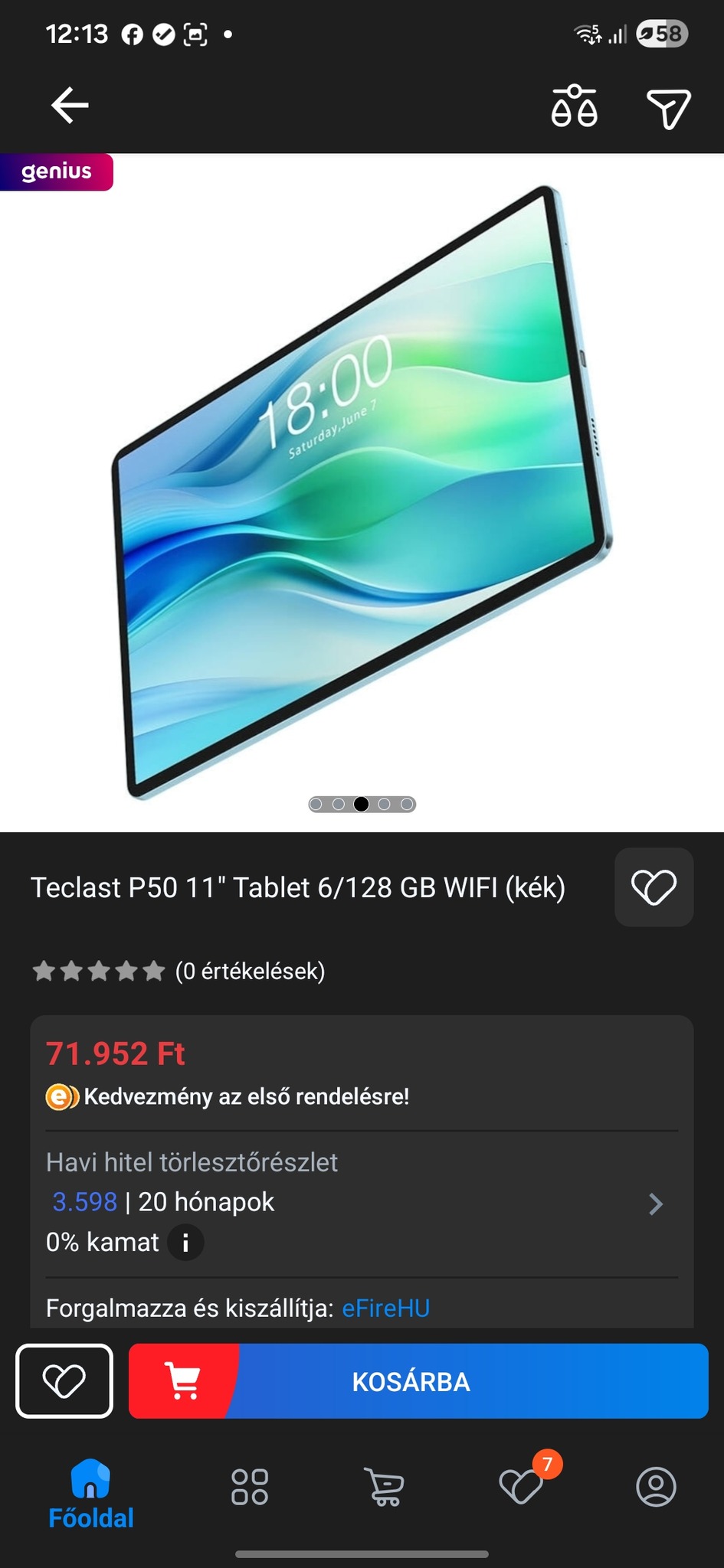
Task: Show info about 0% kamat
Action: [185, 1242]
